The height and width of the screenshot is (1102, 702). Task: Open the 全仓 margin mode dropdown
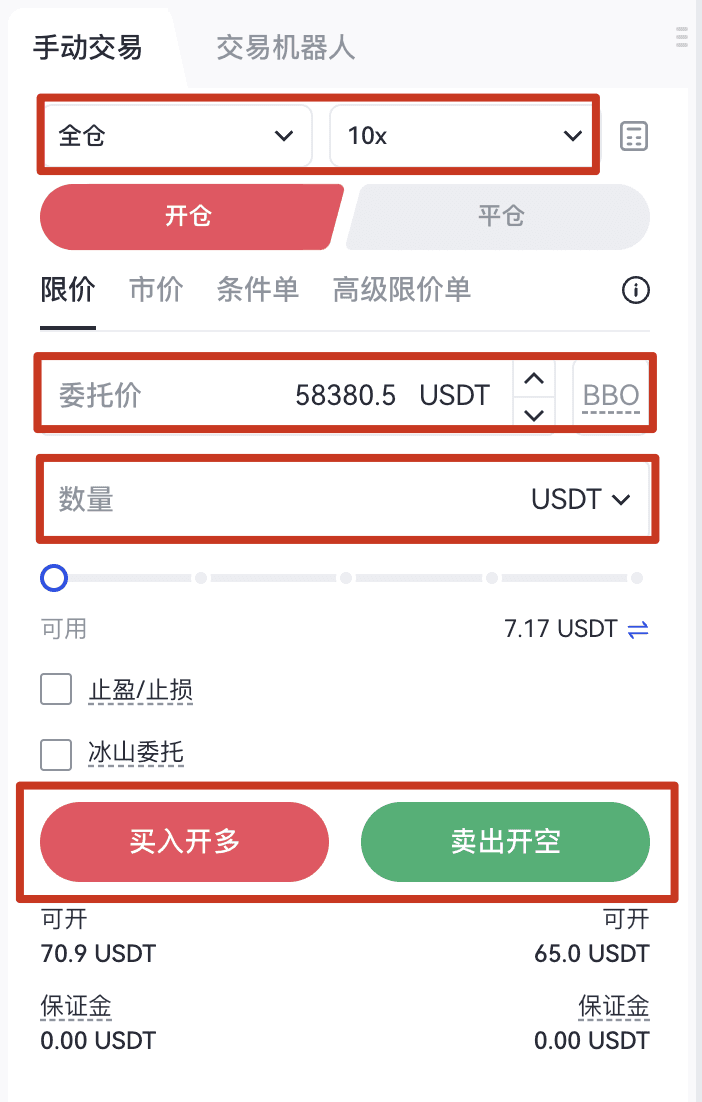[176, 135]
